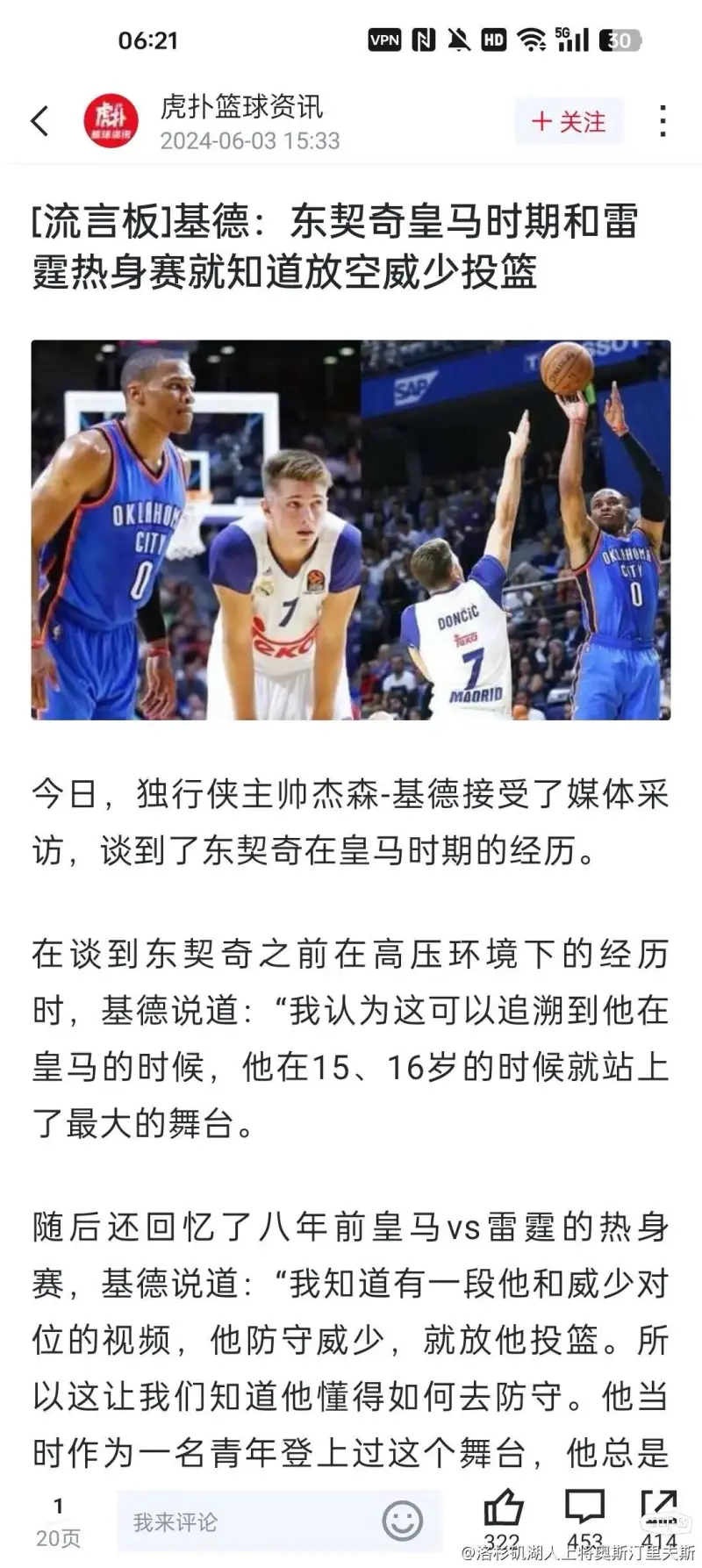Image resolution: width=702 pixels, height=1568 pixels.
Task: Open comments via the speech bubble icon
Action: (x=584, y=1508)
